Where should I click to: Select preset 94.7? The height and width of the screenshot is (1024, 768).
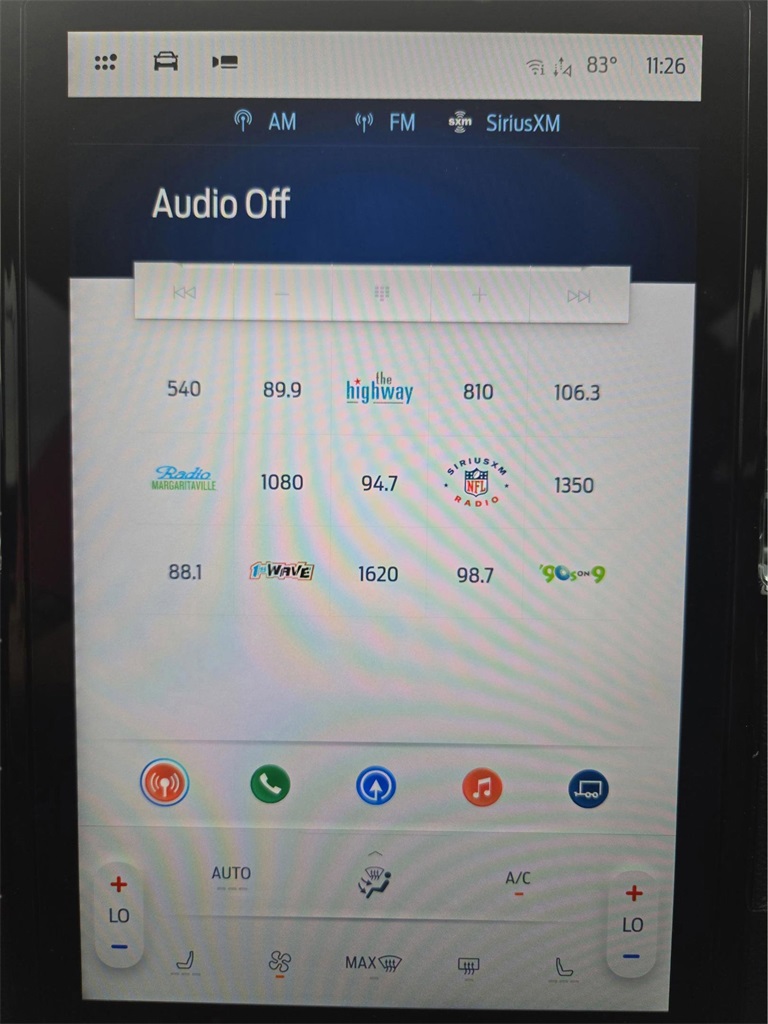pos(379,483)
